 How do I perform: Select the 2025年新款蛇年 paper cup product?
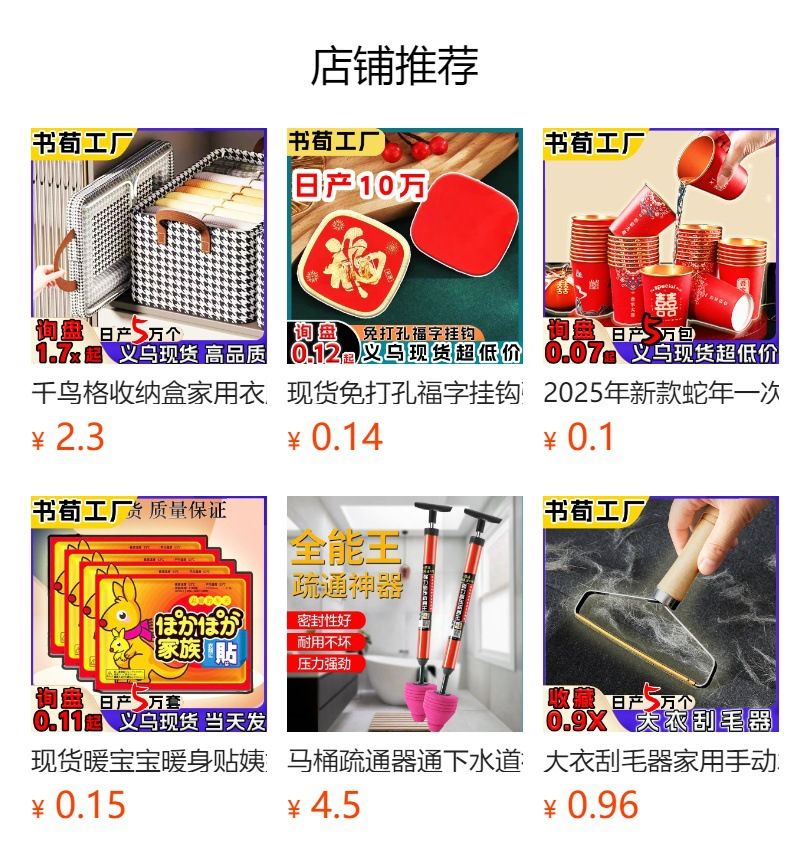pyautogui.click(x=661, y=247)
